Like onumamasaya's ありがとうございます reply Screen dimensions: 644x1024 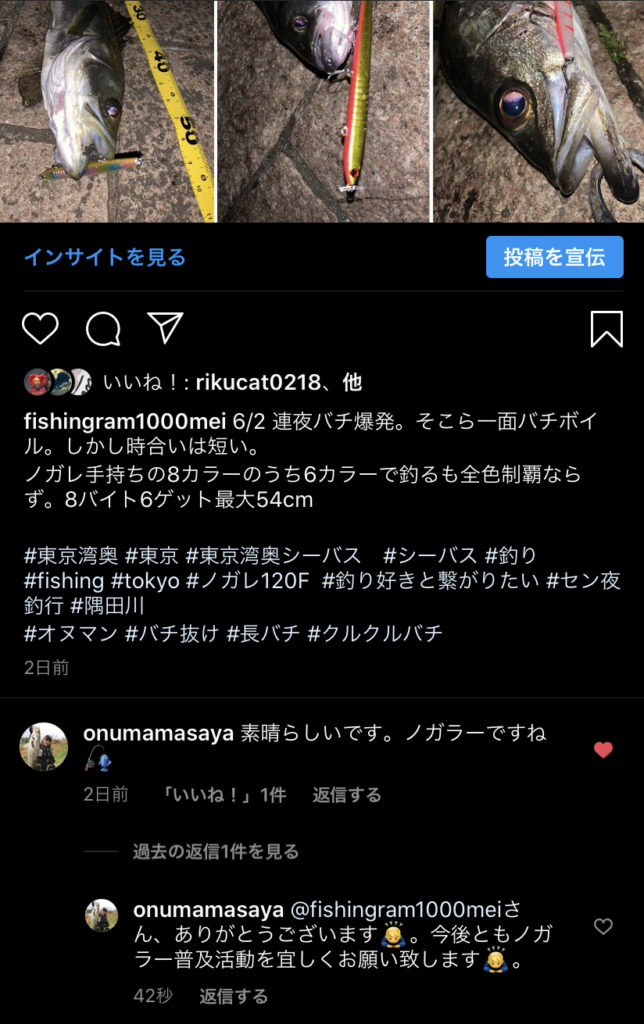(x=603, y=927)
